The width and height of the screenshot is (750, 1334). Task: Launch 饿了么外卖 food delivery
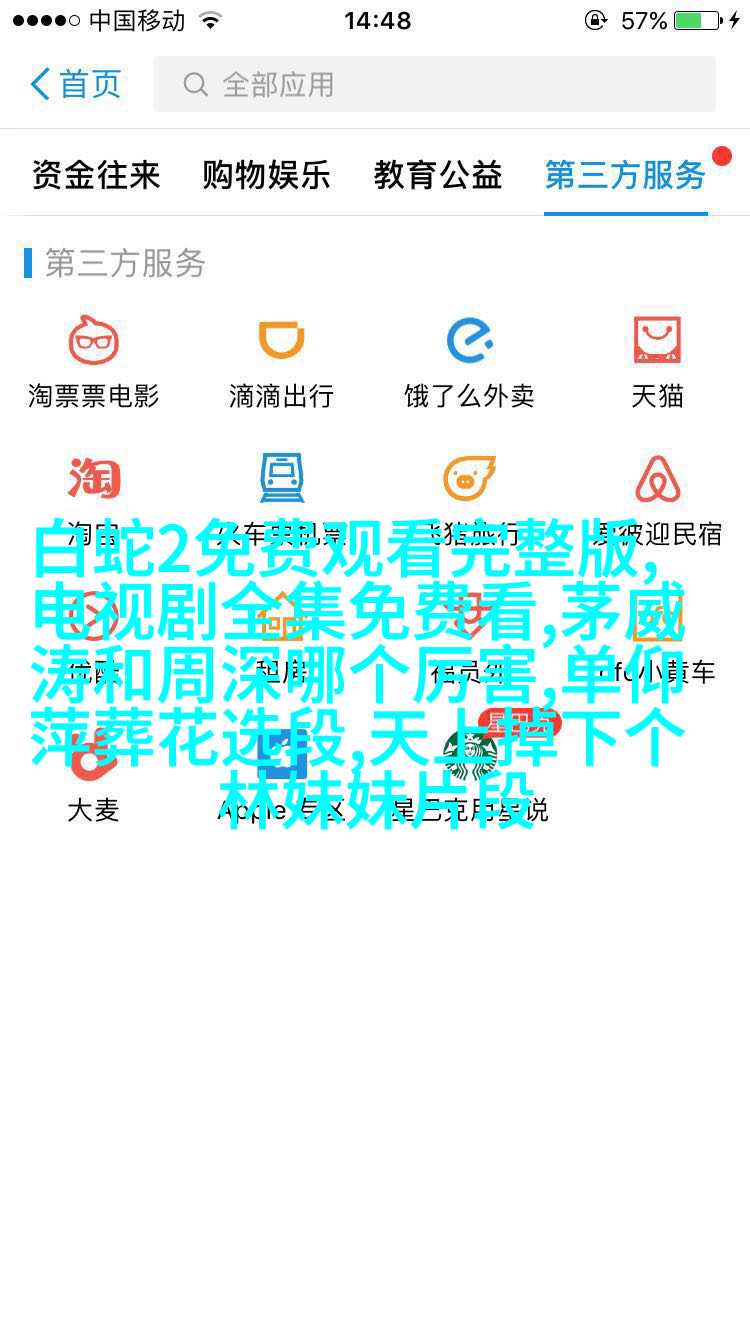coord(469,341)
